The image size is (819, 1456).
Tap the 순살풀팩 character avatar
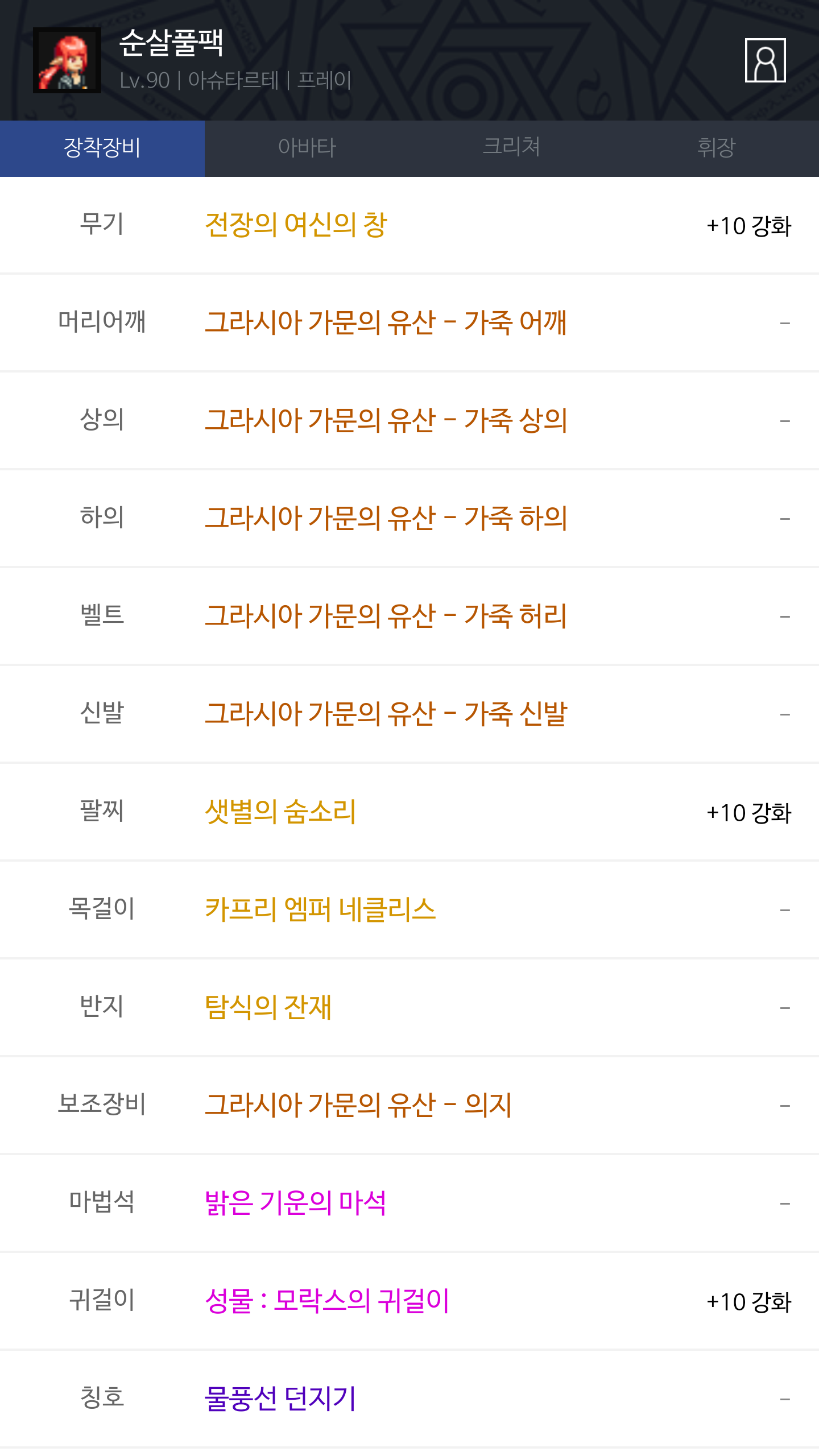pos(67,60)
